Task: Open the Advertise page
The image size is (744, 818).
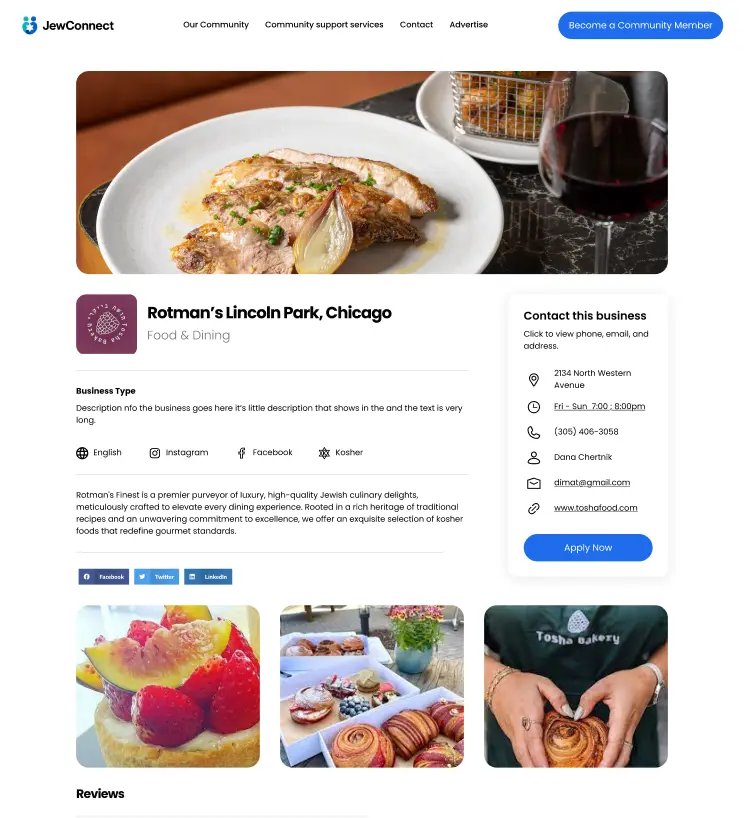Action: (468, 25)
